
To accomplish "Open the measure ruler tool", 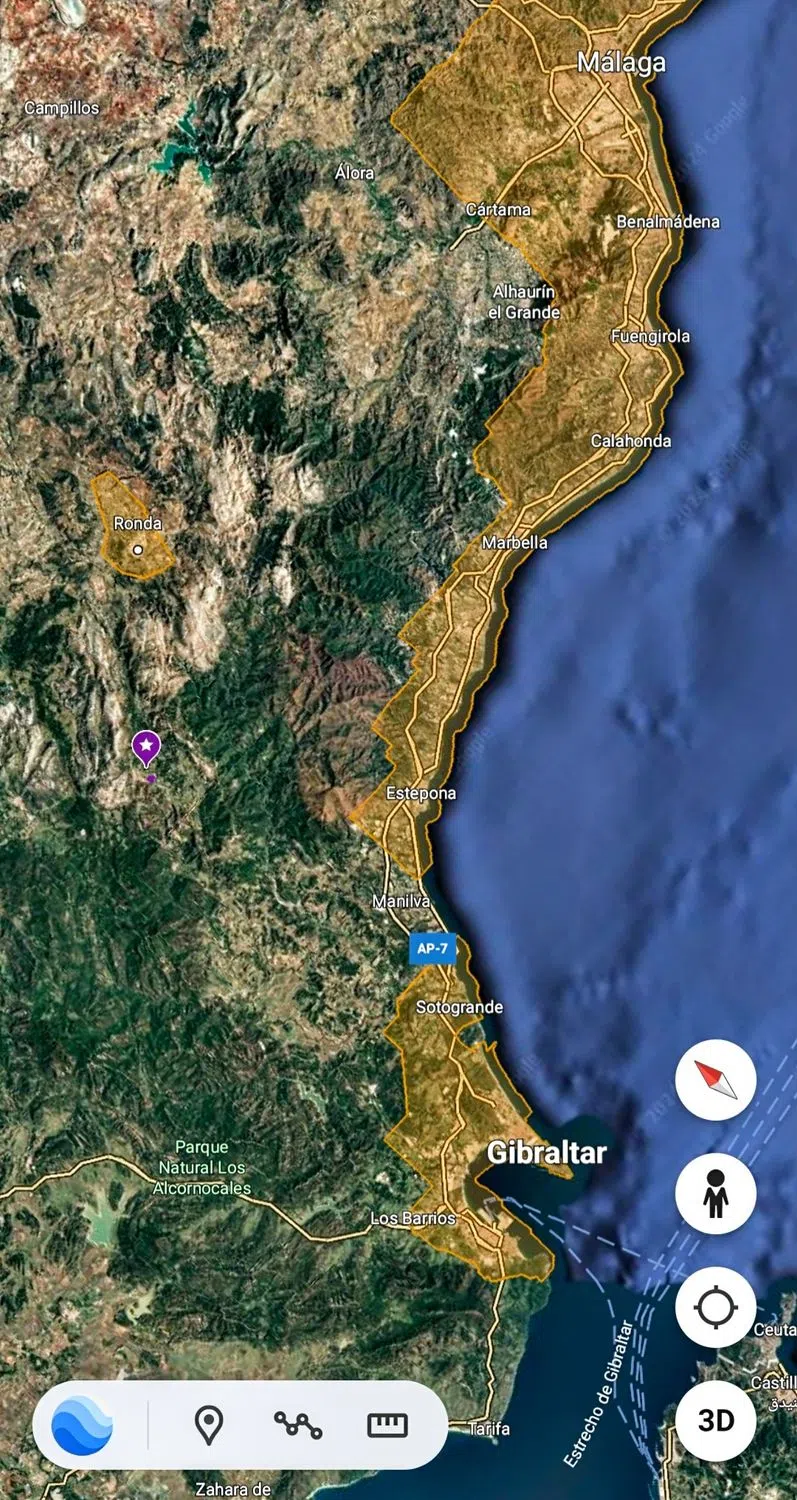I will click(387, 1425).
